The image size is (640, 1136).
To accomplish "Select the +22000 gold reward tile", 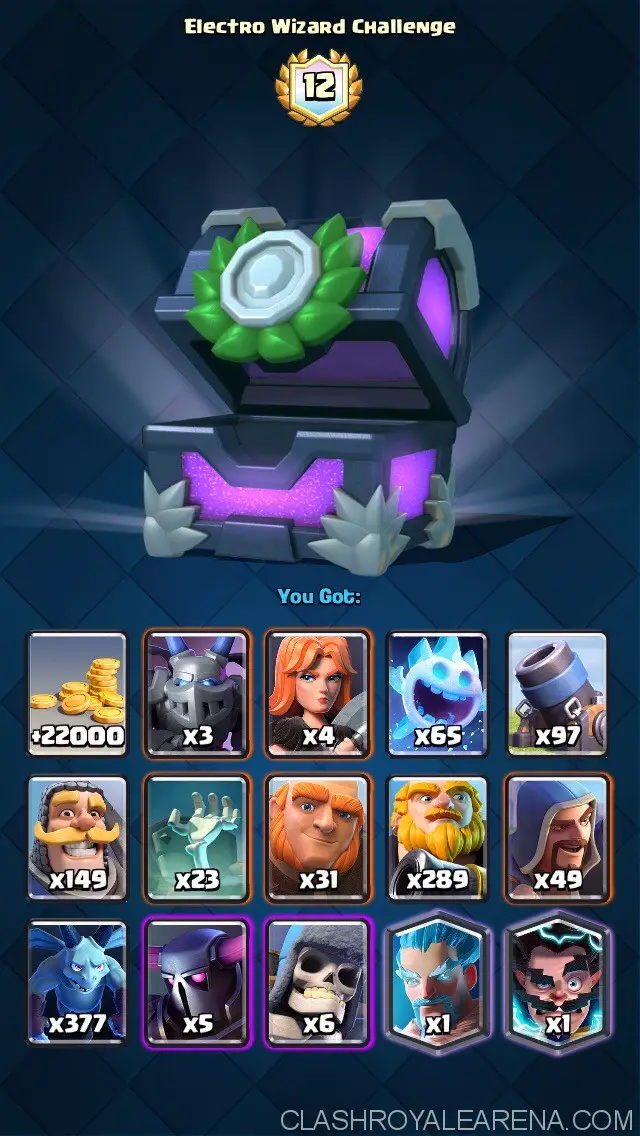I will pyautogui.click(x=77, y=693).
